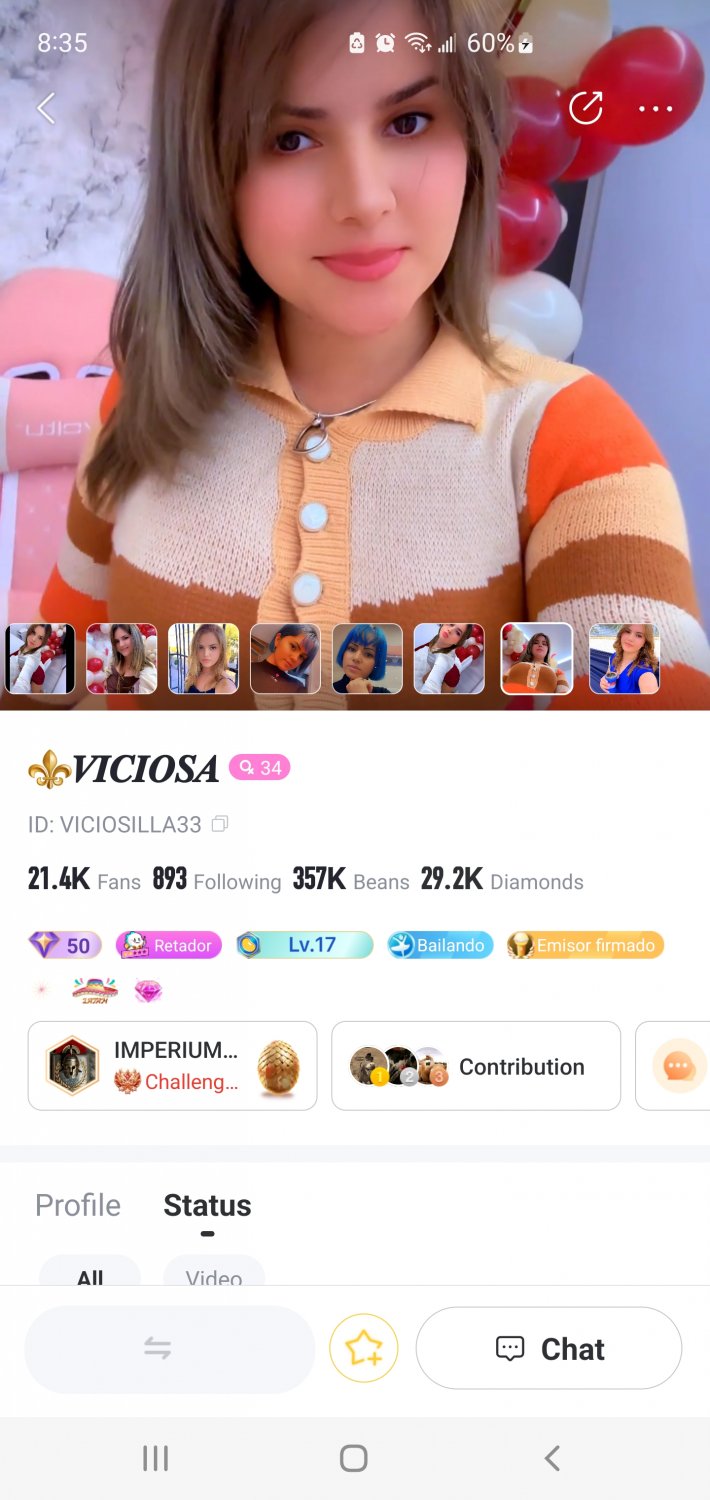The height and width of the screenshot is (1500, 710).
Task: View the blue-haired photo thumbnail
Action: tap(367, 659)
